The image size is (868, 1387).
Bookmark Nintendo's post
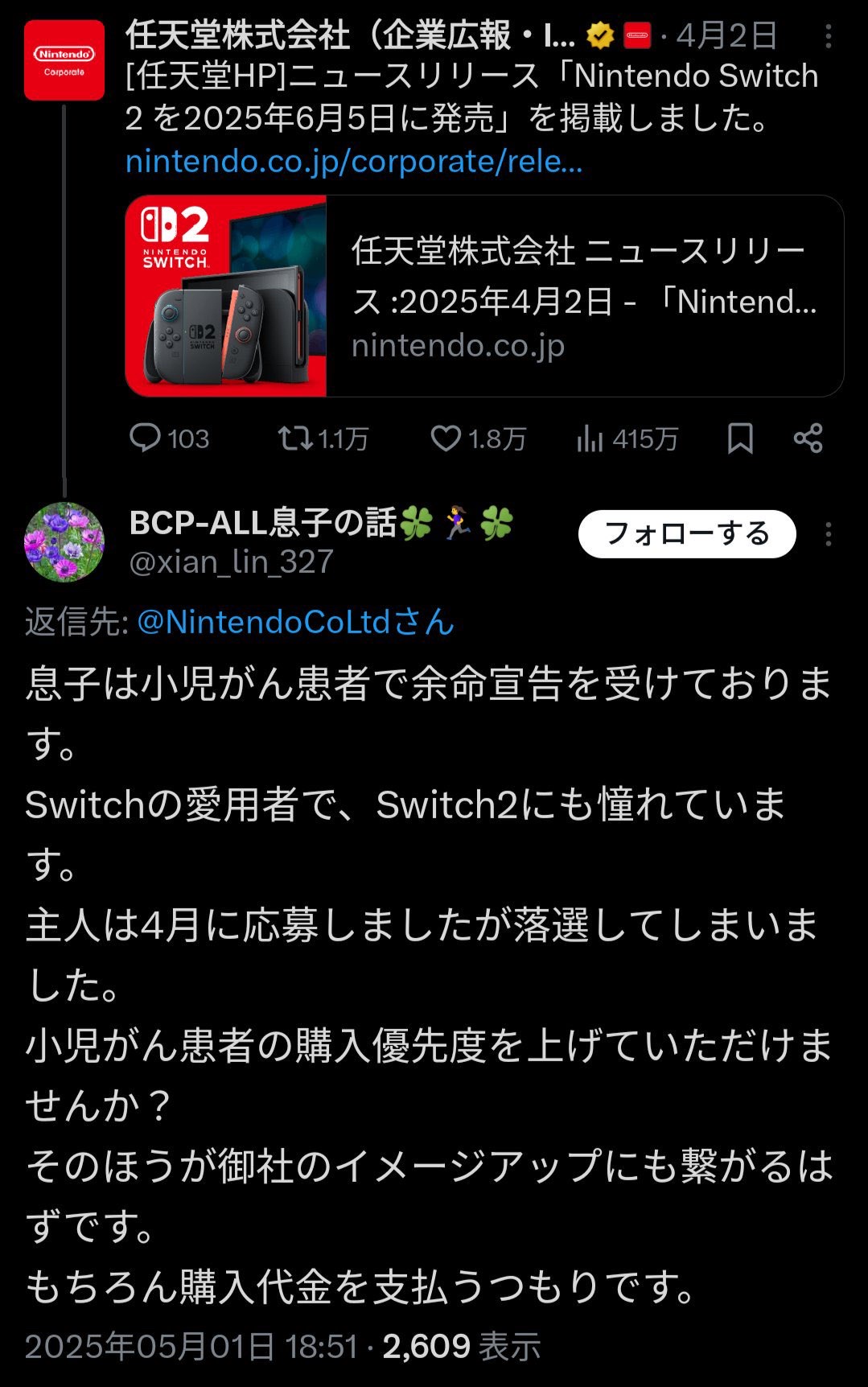(740, 438)
